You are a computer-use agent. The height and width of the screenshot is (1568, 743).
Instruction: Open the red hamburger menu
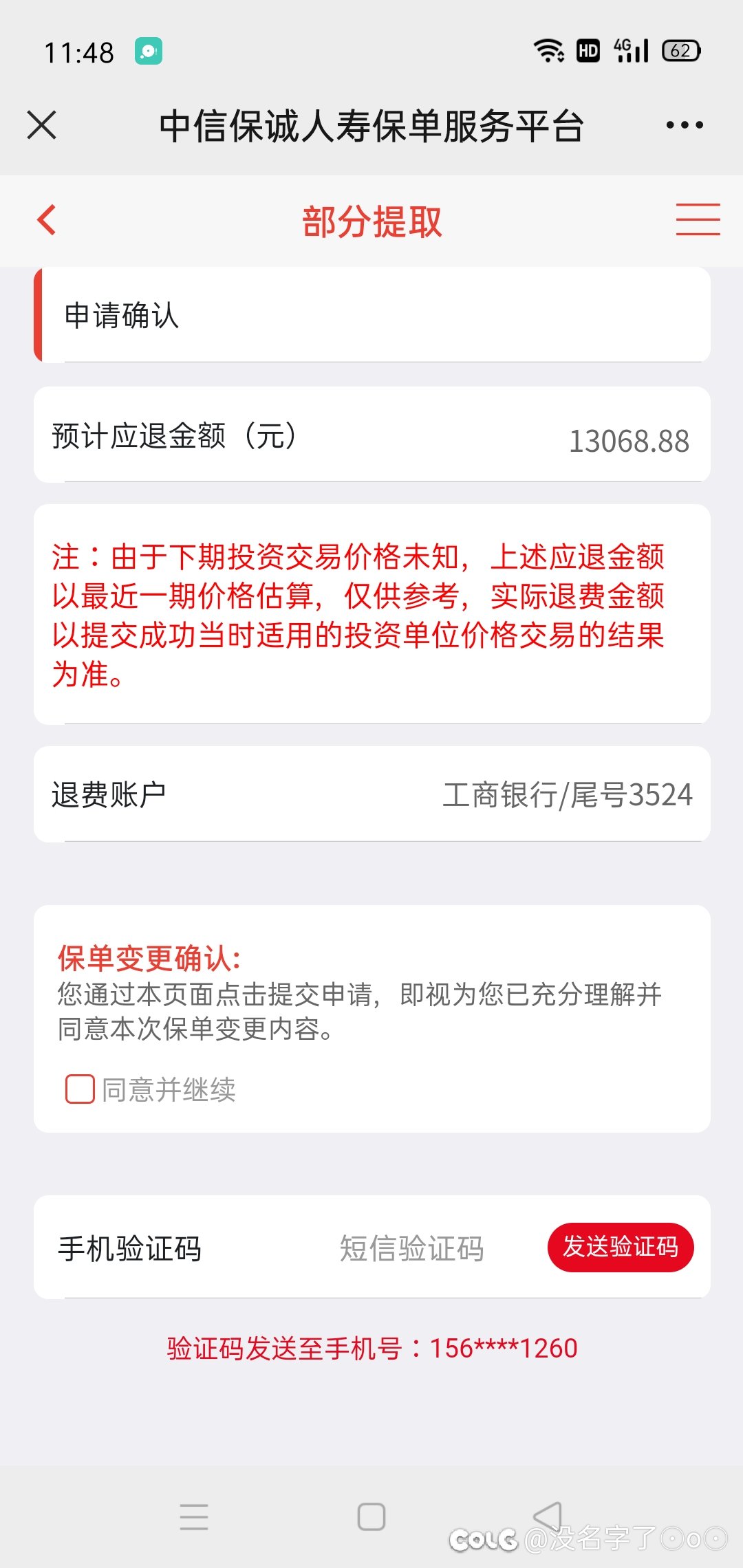point(698,219)
